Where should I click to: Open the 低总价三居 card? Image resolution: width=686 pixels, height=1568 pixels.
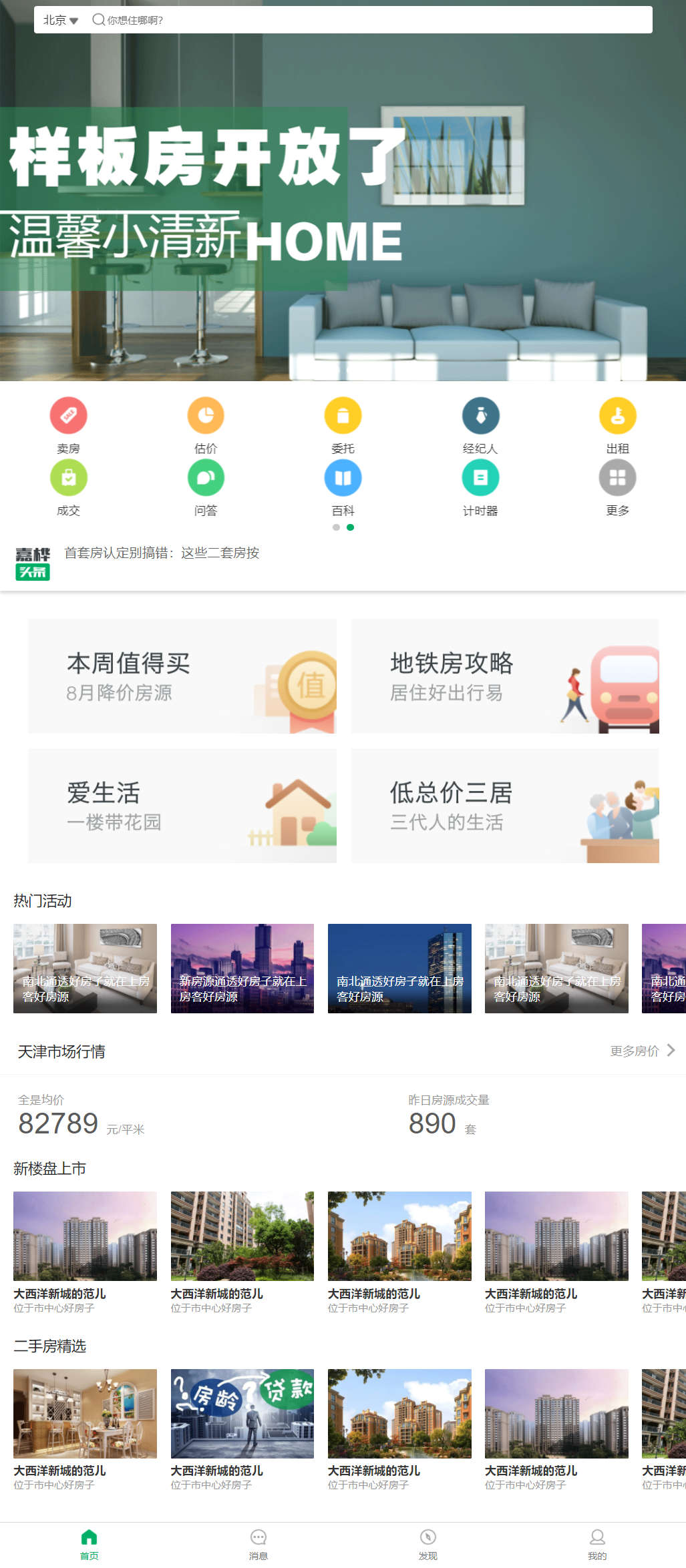(x=505, y=806)
